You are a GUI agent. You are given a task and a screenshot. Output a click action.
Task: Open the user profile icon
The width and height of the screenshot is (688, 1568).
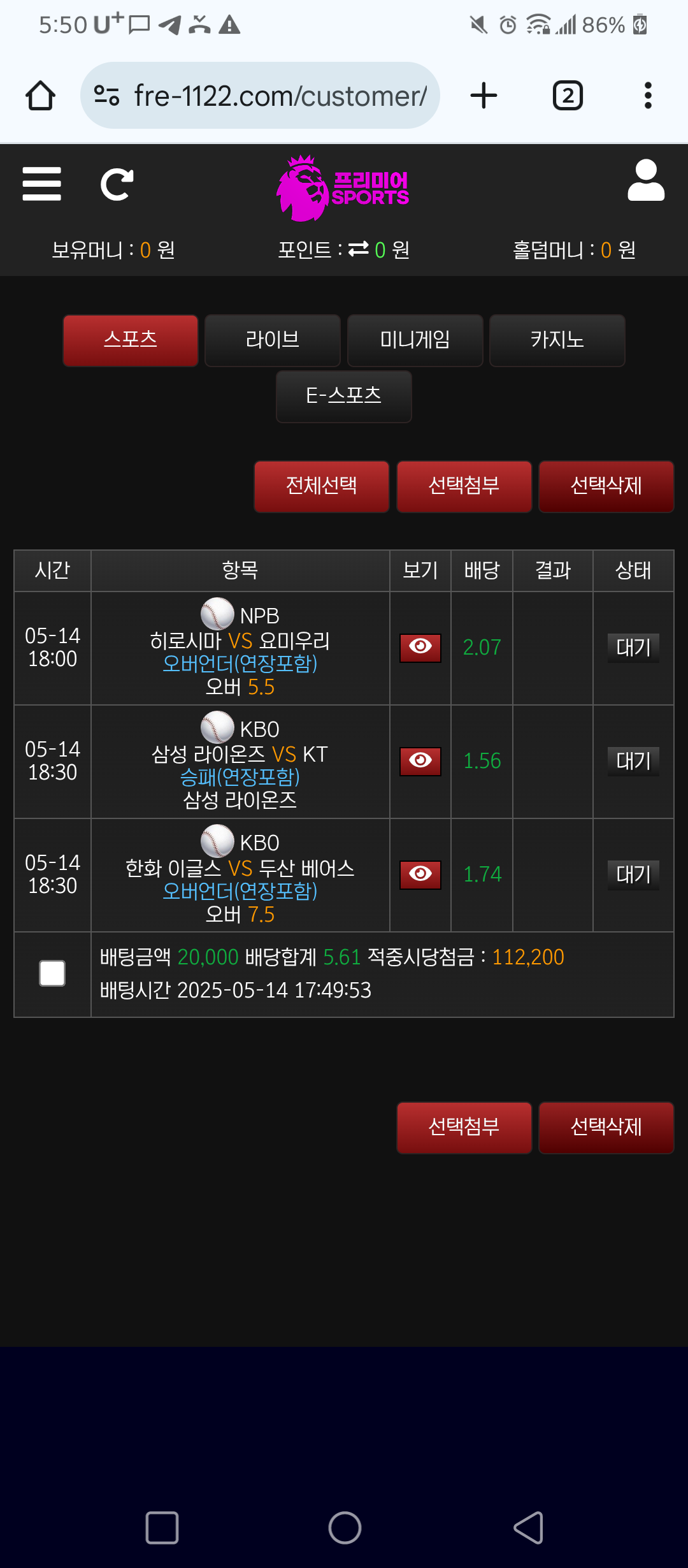click(646, 181)
